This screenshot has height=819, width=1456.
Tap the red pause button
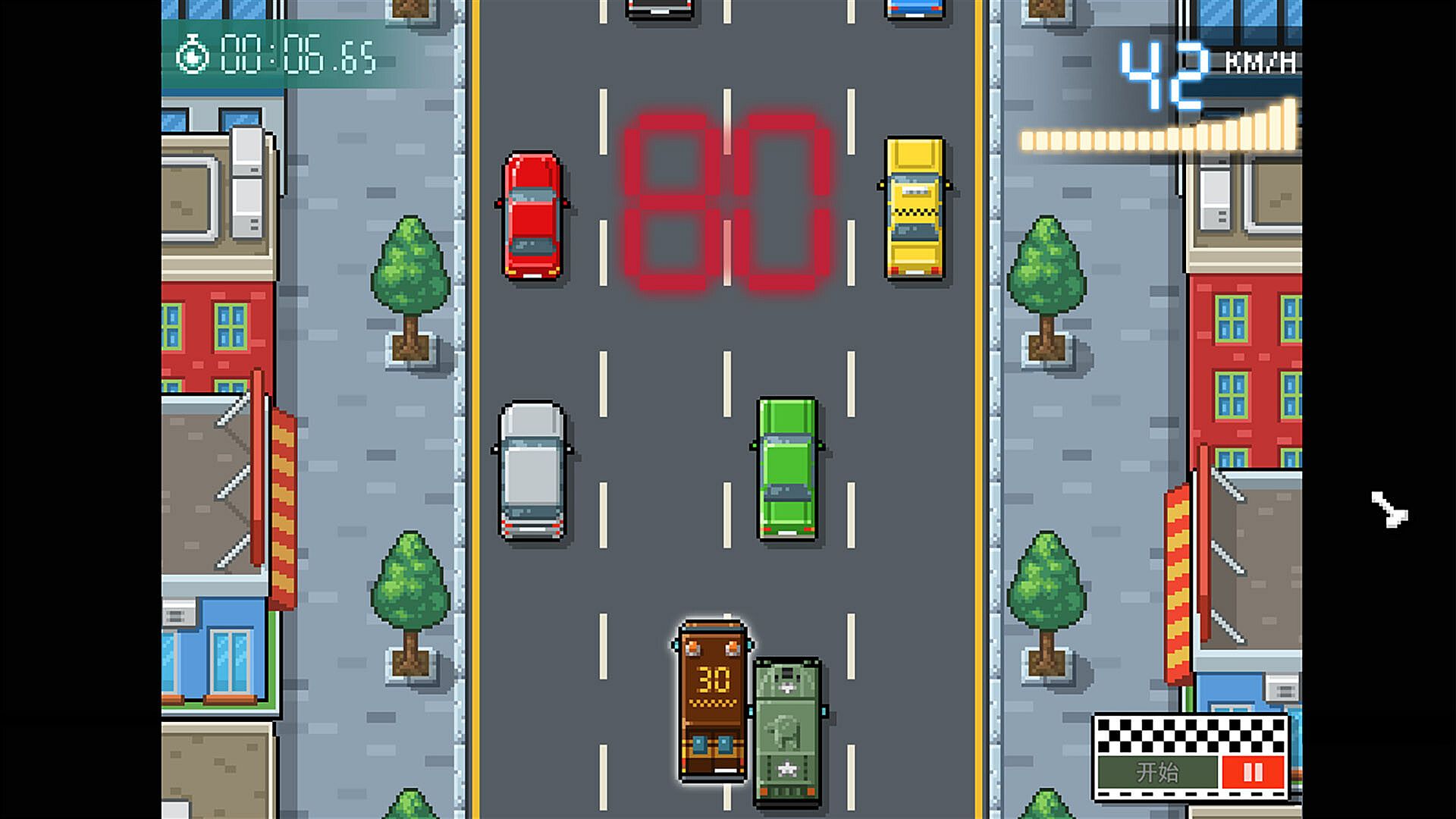point(1253,772)
